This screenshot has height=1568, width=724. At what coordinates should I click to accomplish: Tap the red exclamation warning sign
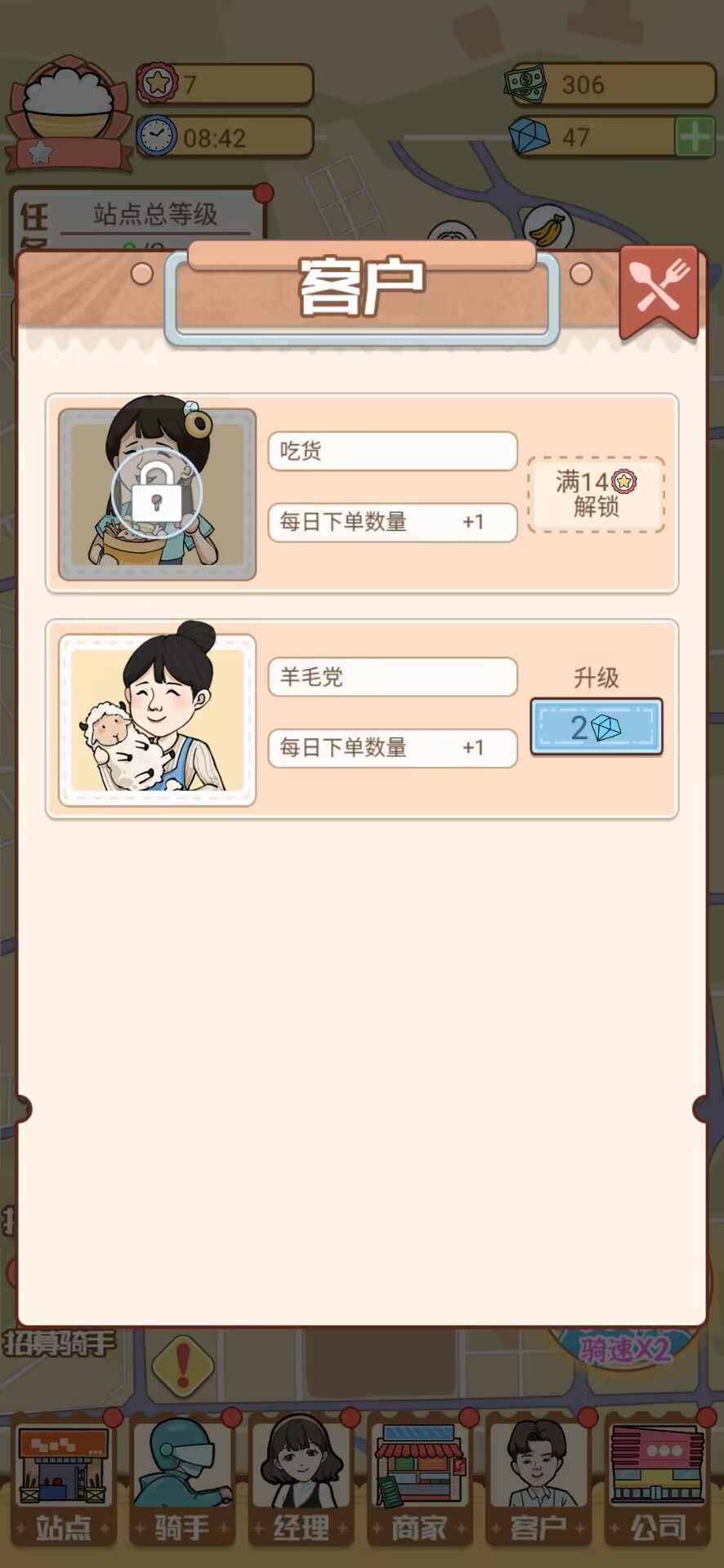pos(183,1365)
